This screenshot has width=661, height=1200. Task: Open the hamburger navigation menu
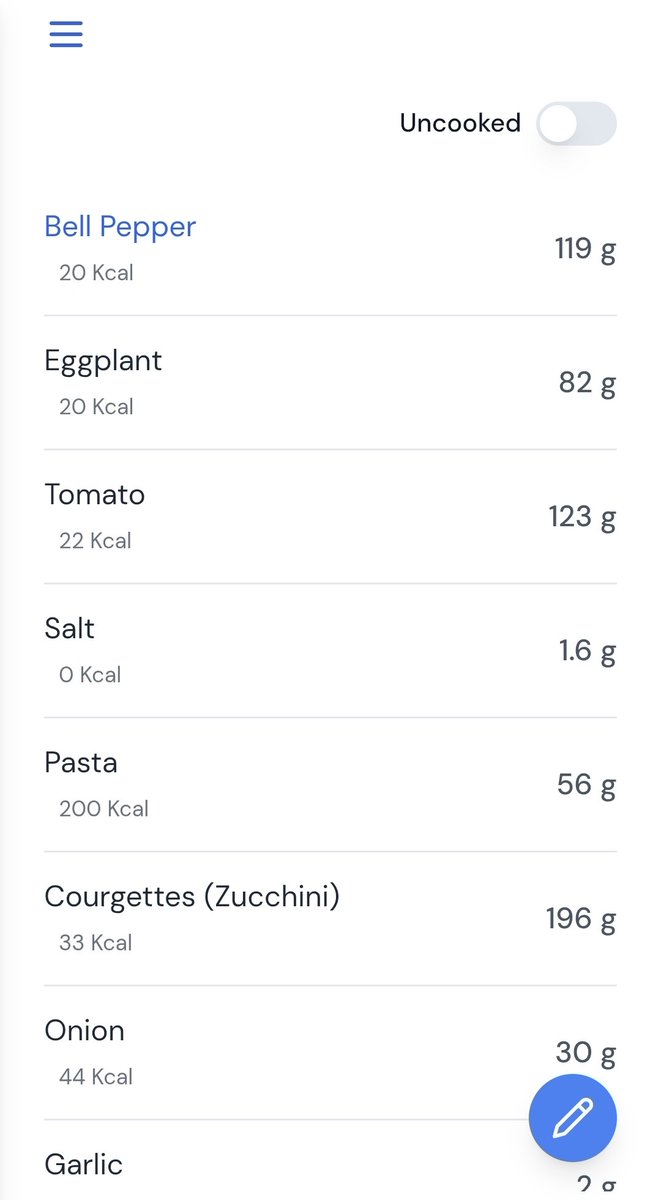point(66,34)
